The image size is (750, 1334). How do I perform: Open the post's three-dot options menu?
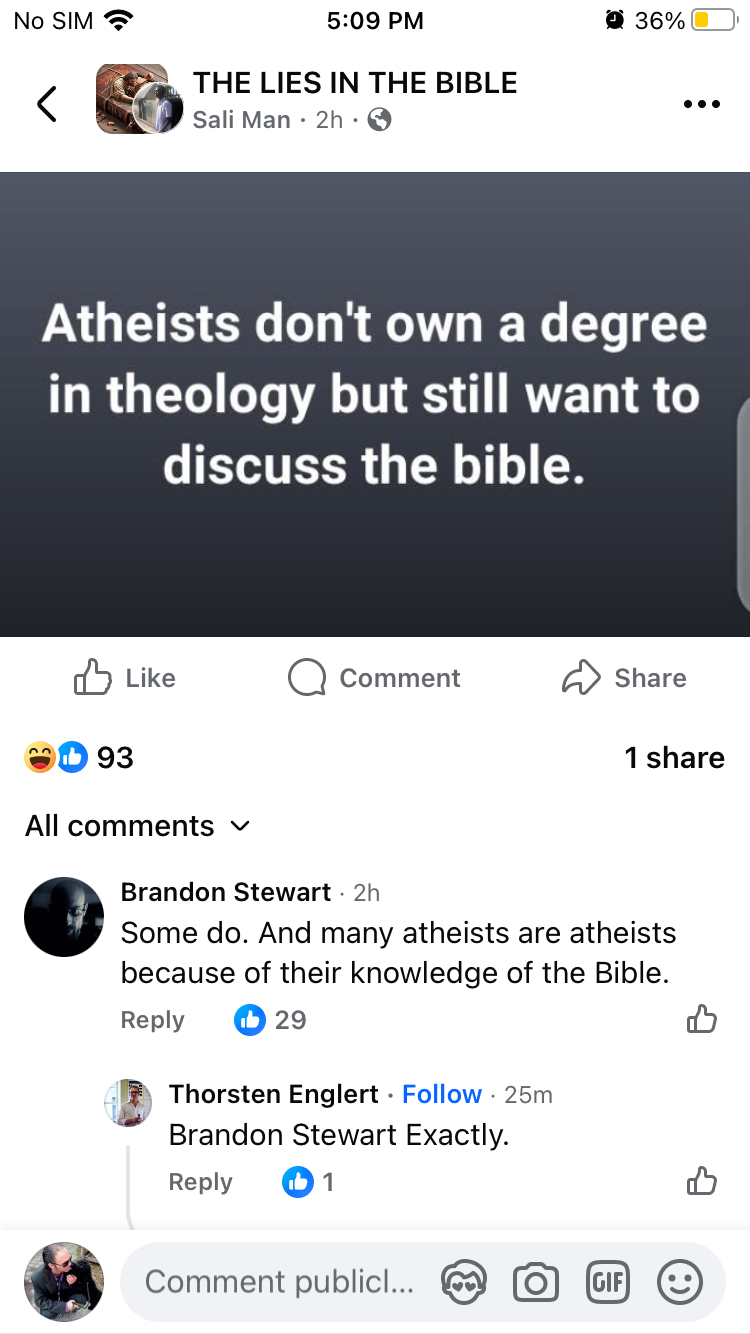700,104
